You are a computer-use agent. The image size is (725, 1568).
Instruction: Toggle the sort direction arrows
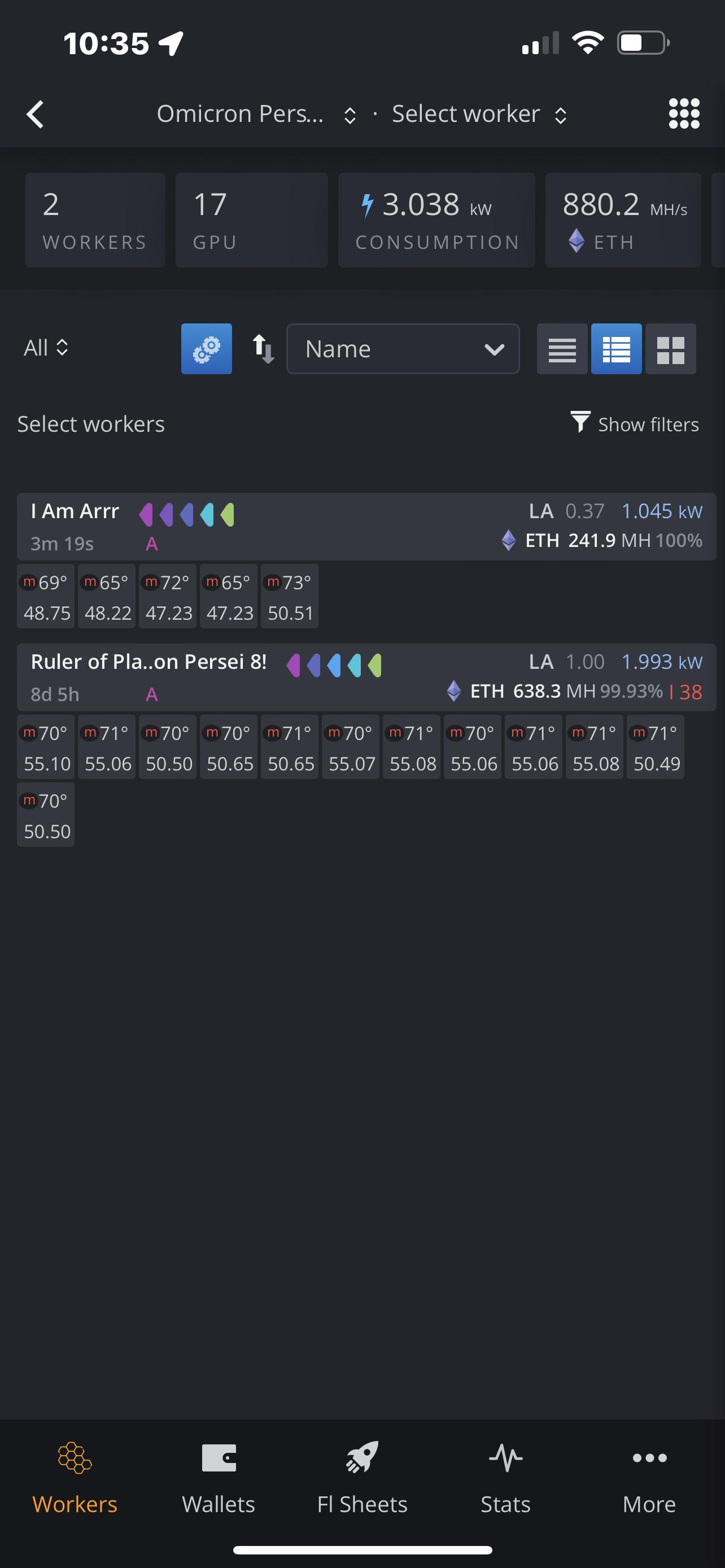click(263, 349)
